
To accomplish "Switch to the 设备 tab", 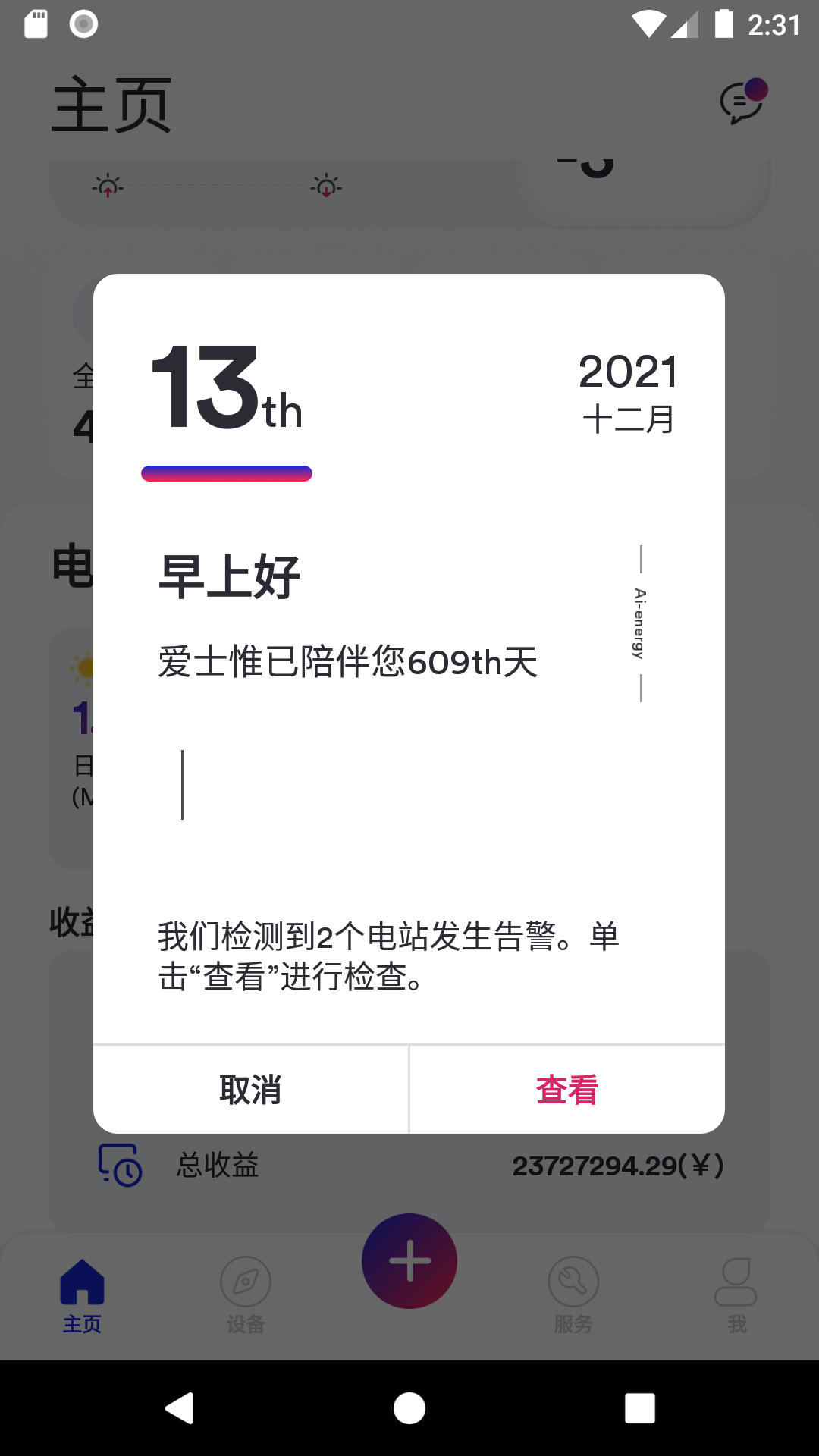I will [246, 1294].
